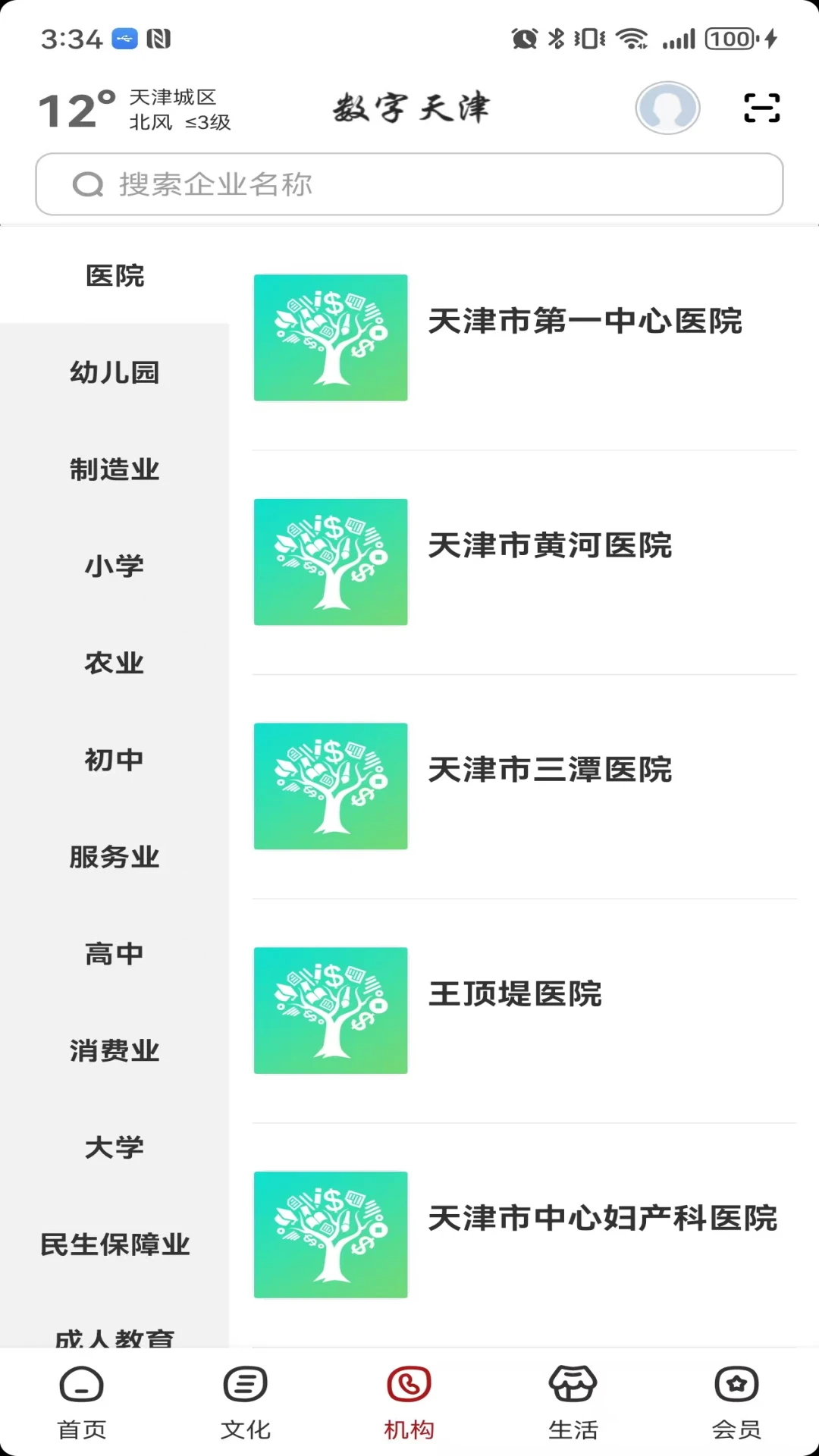Open 天津市三潭医院

pos(524,786)
